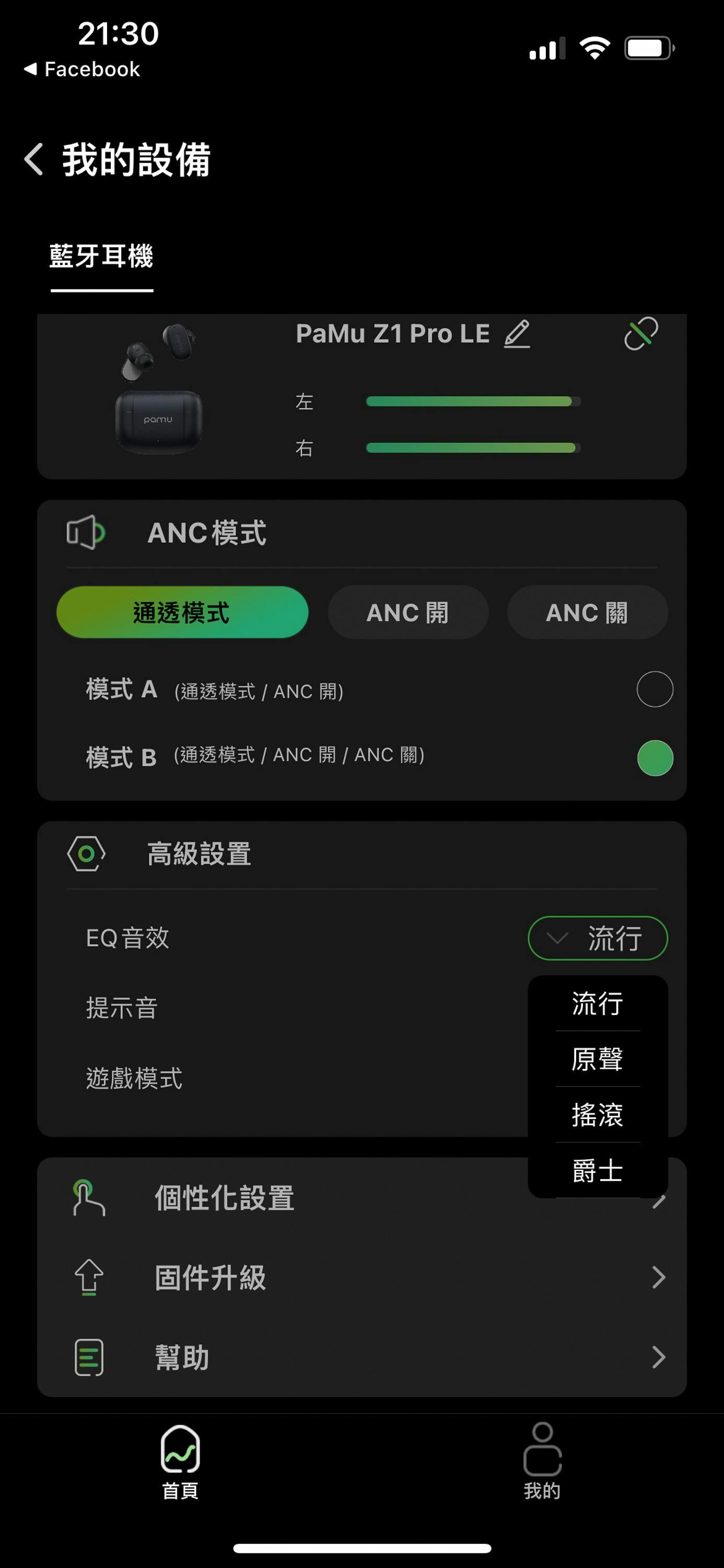The height and width of the screenshot is (1568, 724).
Task: Tap the unlink device icon
Action: click(x=640, y=333)
